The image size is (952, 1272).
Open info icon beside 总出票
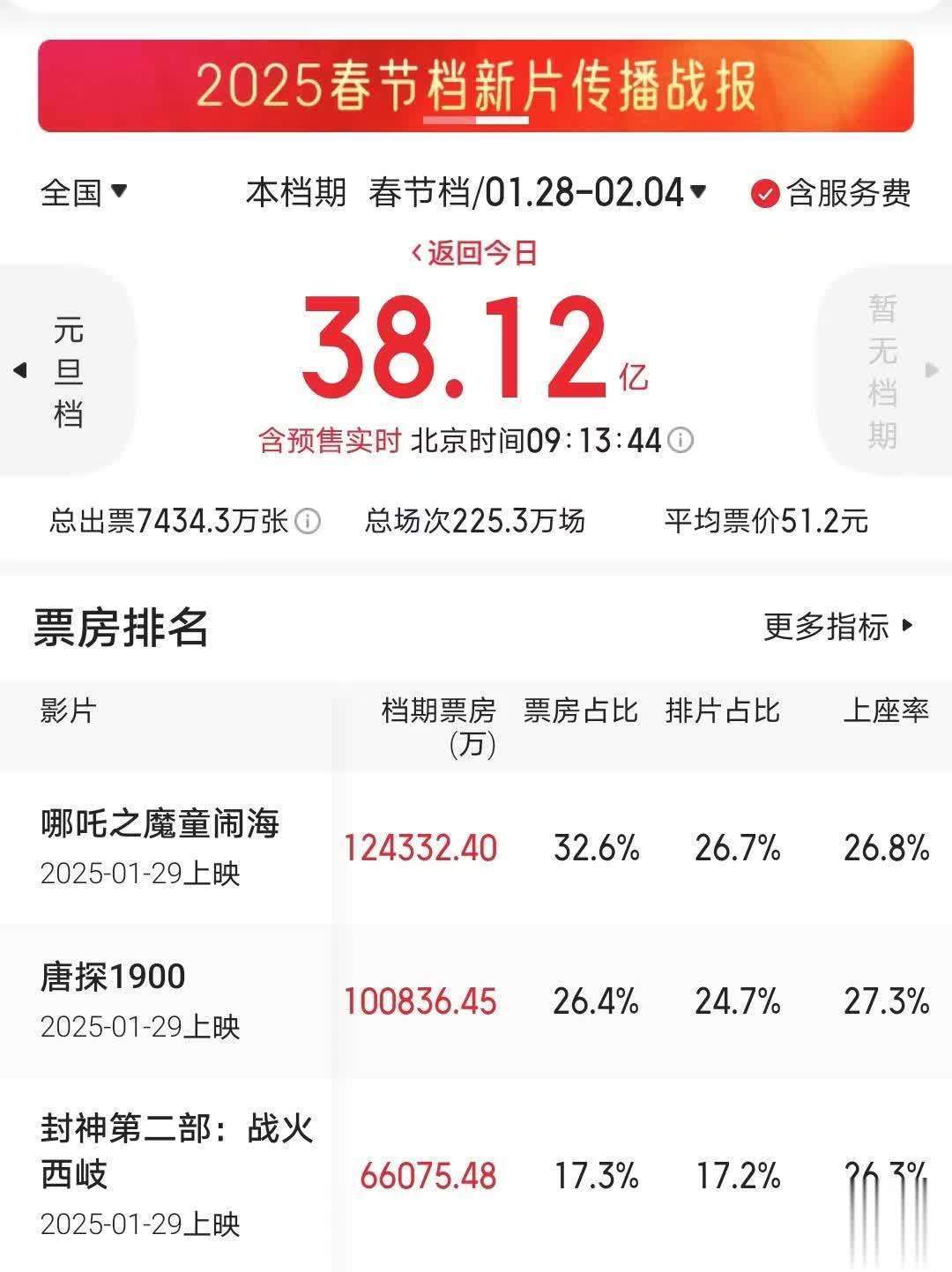307,521
